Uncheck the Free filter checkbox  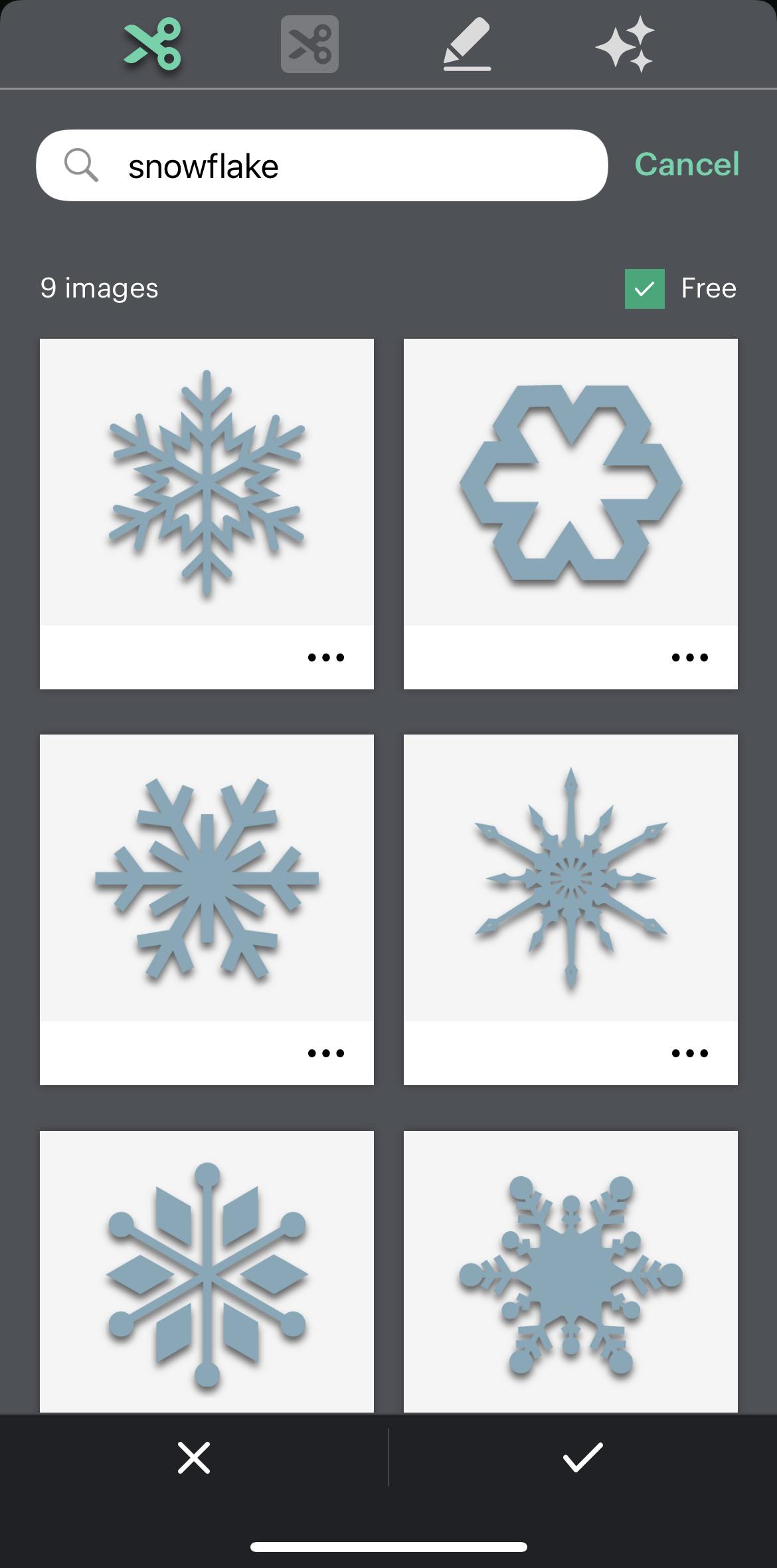click(644, 289)
